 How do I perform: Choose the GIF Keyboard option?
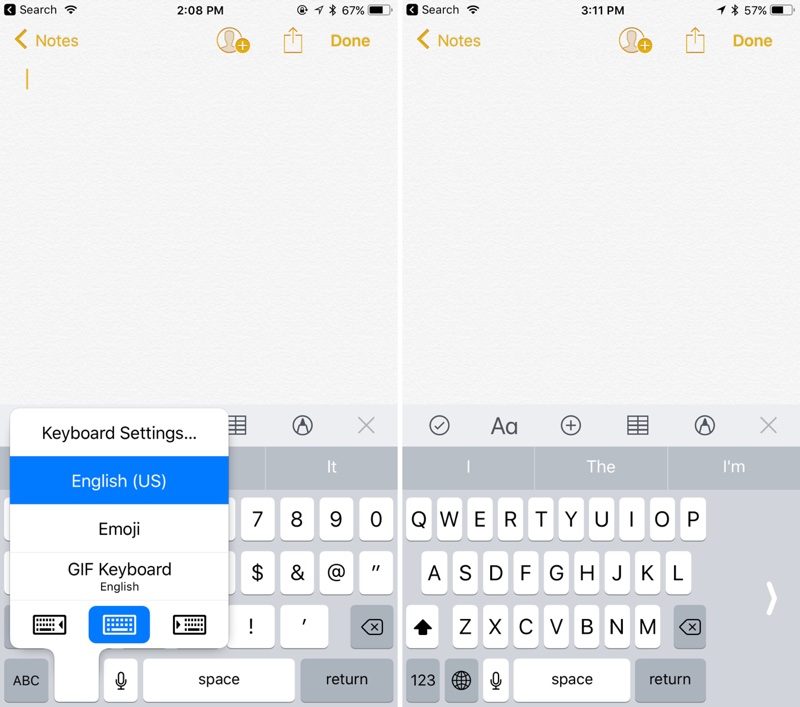point(119,575)
